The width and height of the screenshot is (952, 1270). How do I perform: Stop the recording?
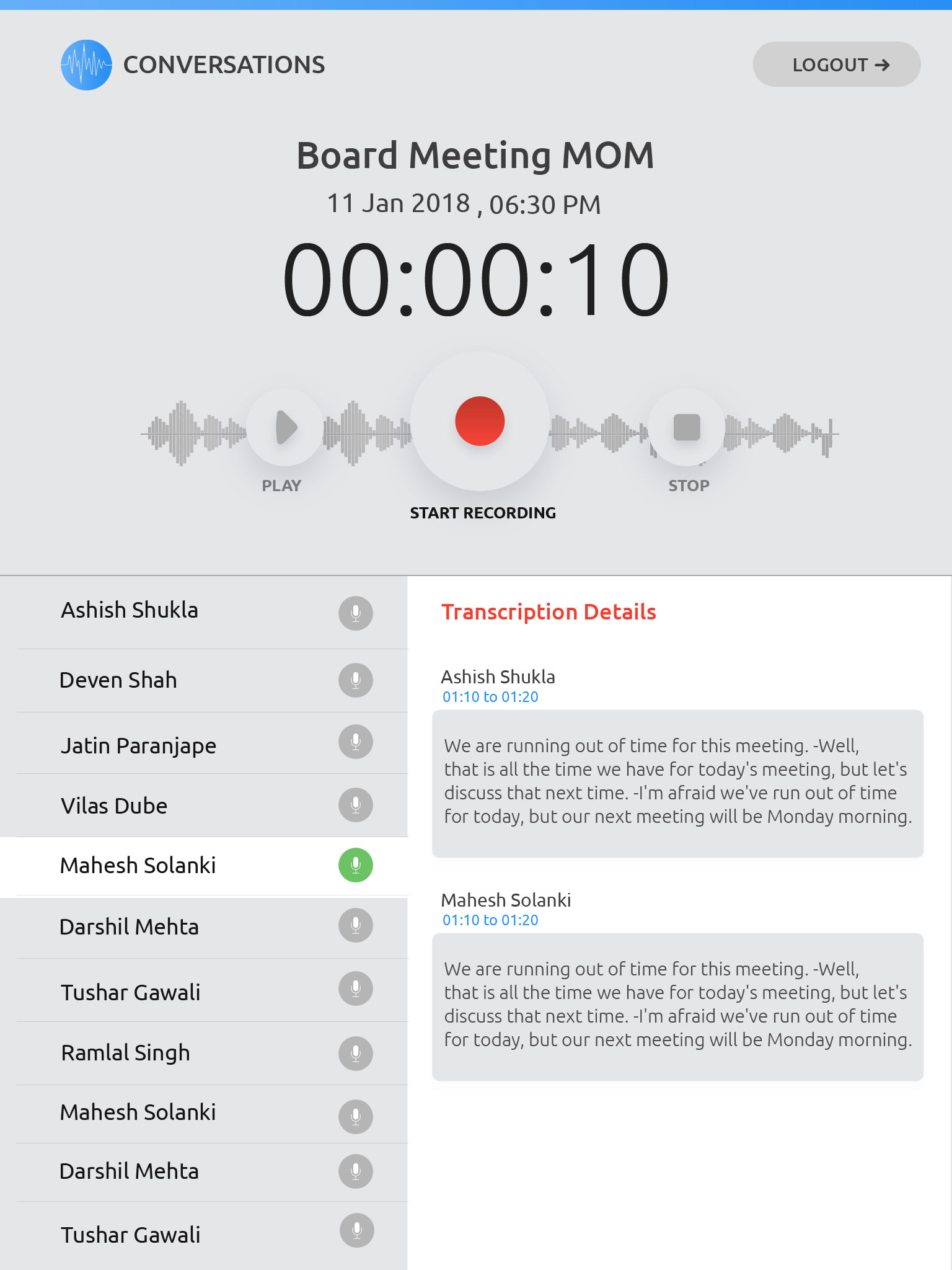click(686, 427)
